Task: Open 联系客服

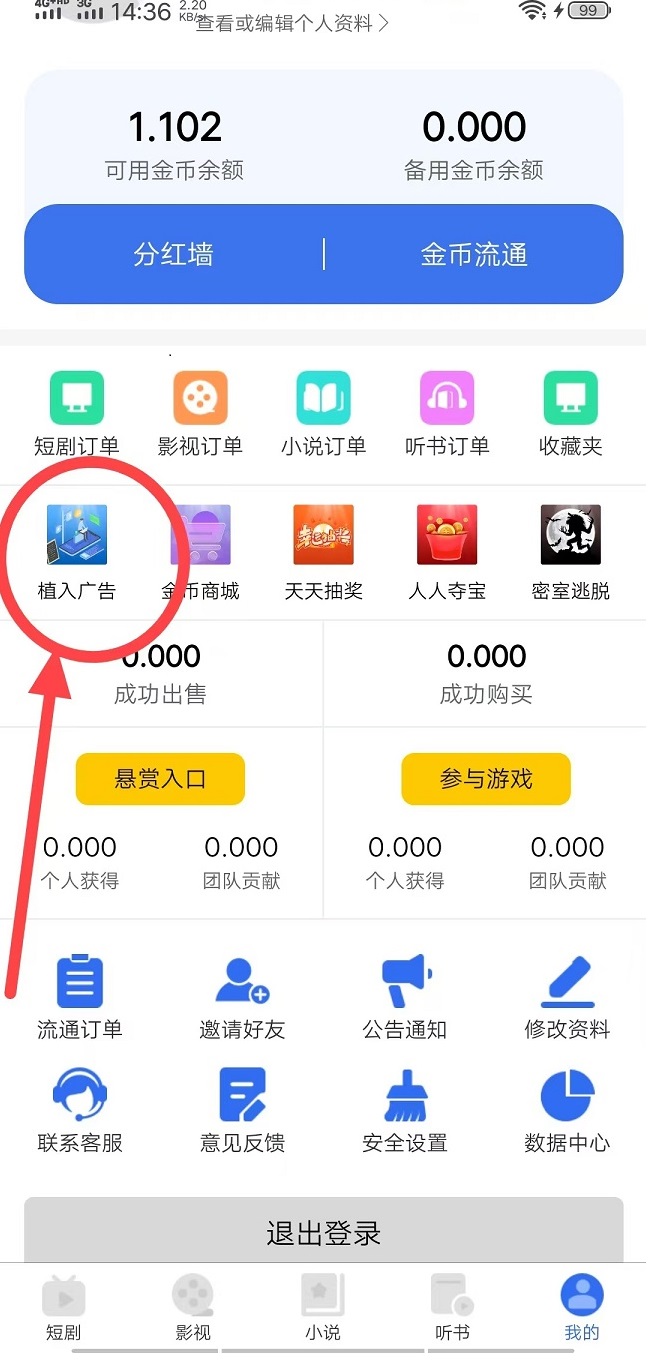Action: (80, 1110)
